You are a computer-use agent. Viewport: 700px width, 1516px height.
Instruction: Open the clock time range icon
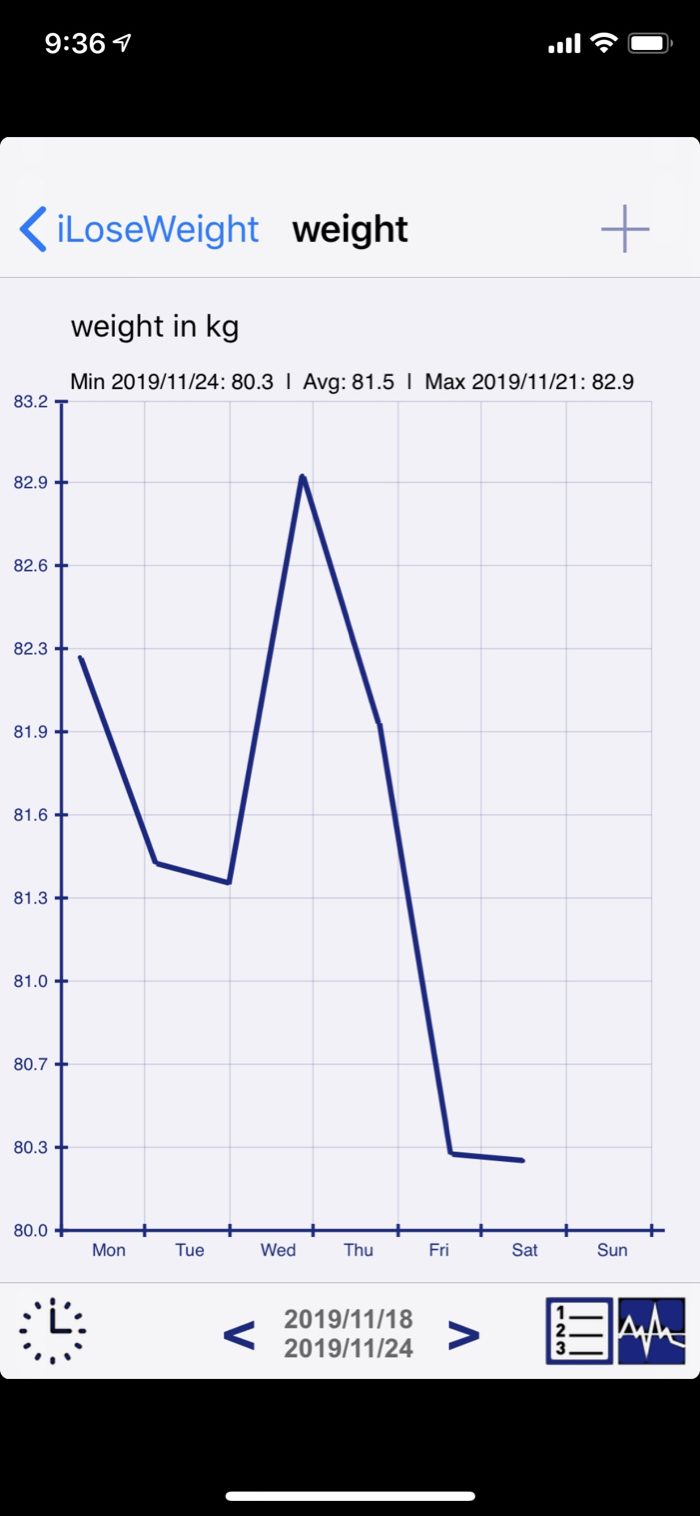pyautogui.click(x=53, y=1331)
